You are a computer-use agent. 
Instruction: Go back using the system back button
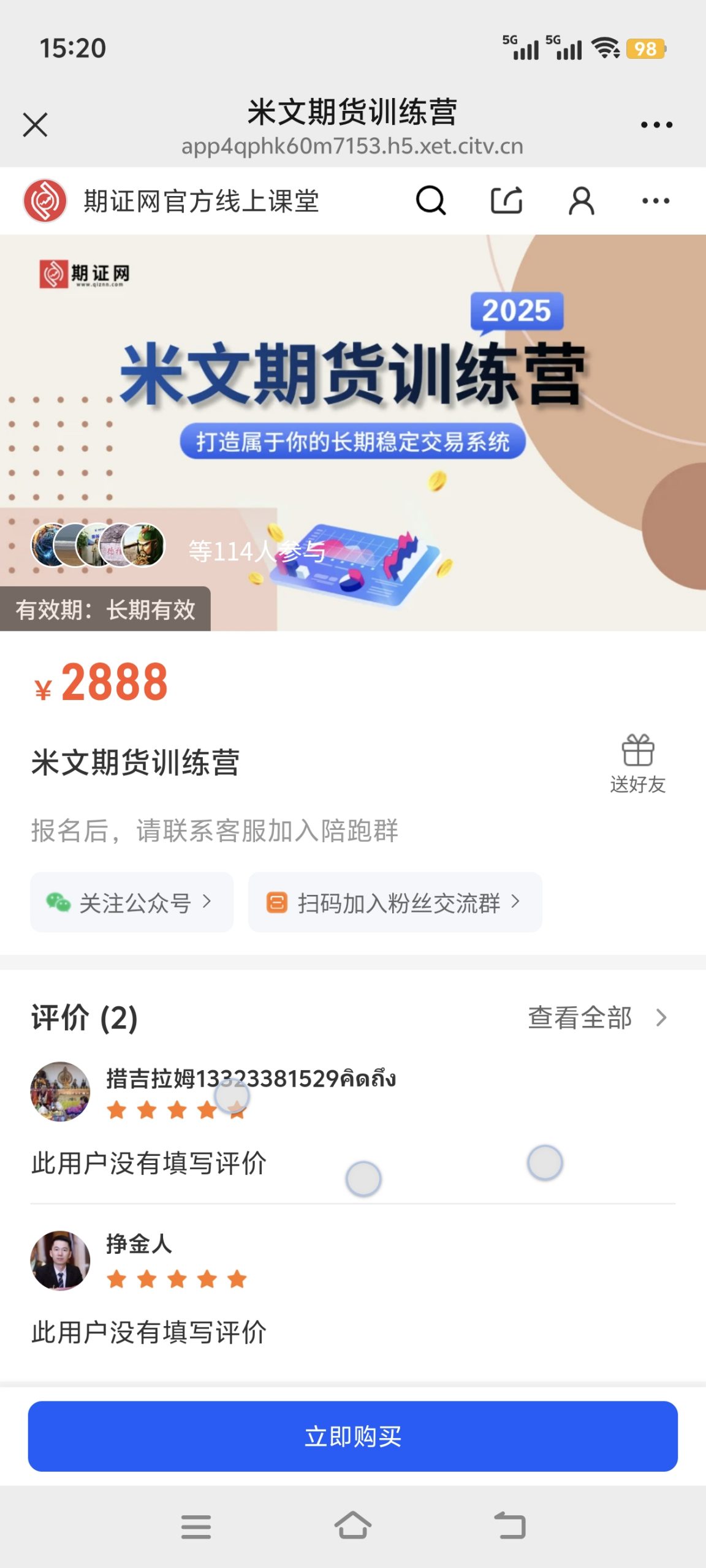pyautogui.click(x=510, y=1525)
